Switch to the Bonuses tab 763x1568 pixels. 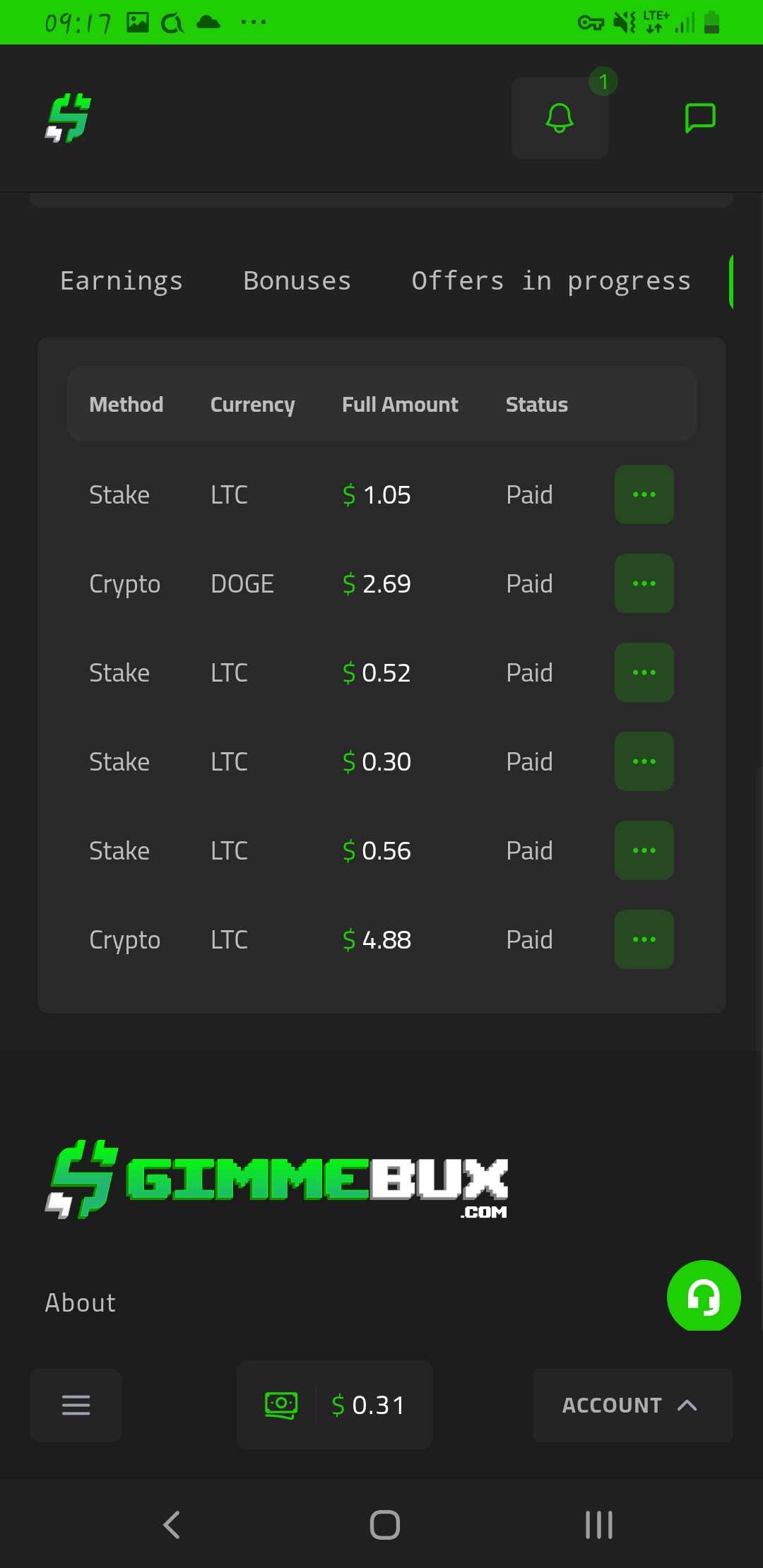pos(297,281)
